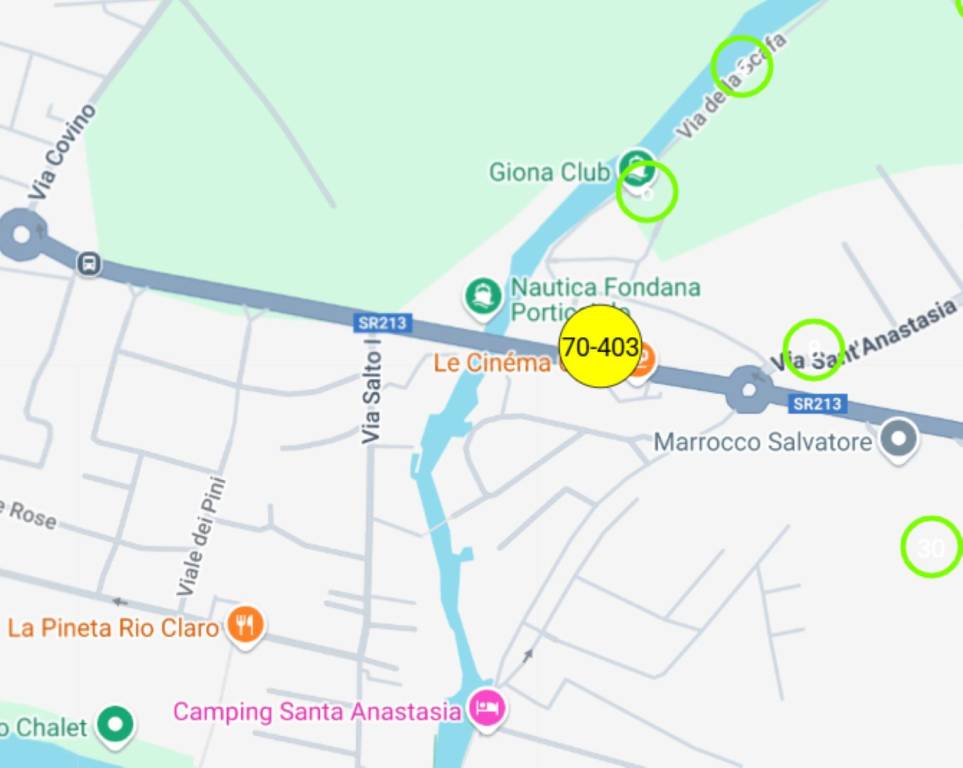Open Camping Santa Anastasia lodging pin
Image resolution: width=963 pixels, height=768 pixels.
(487, 709)
